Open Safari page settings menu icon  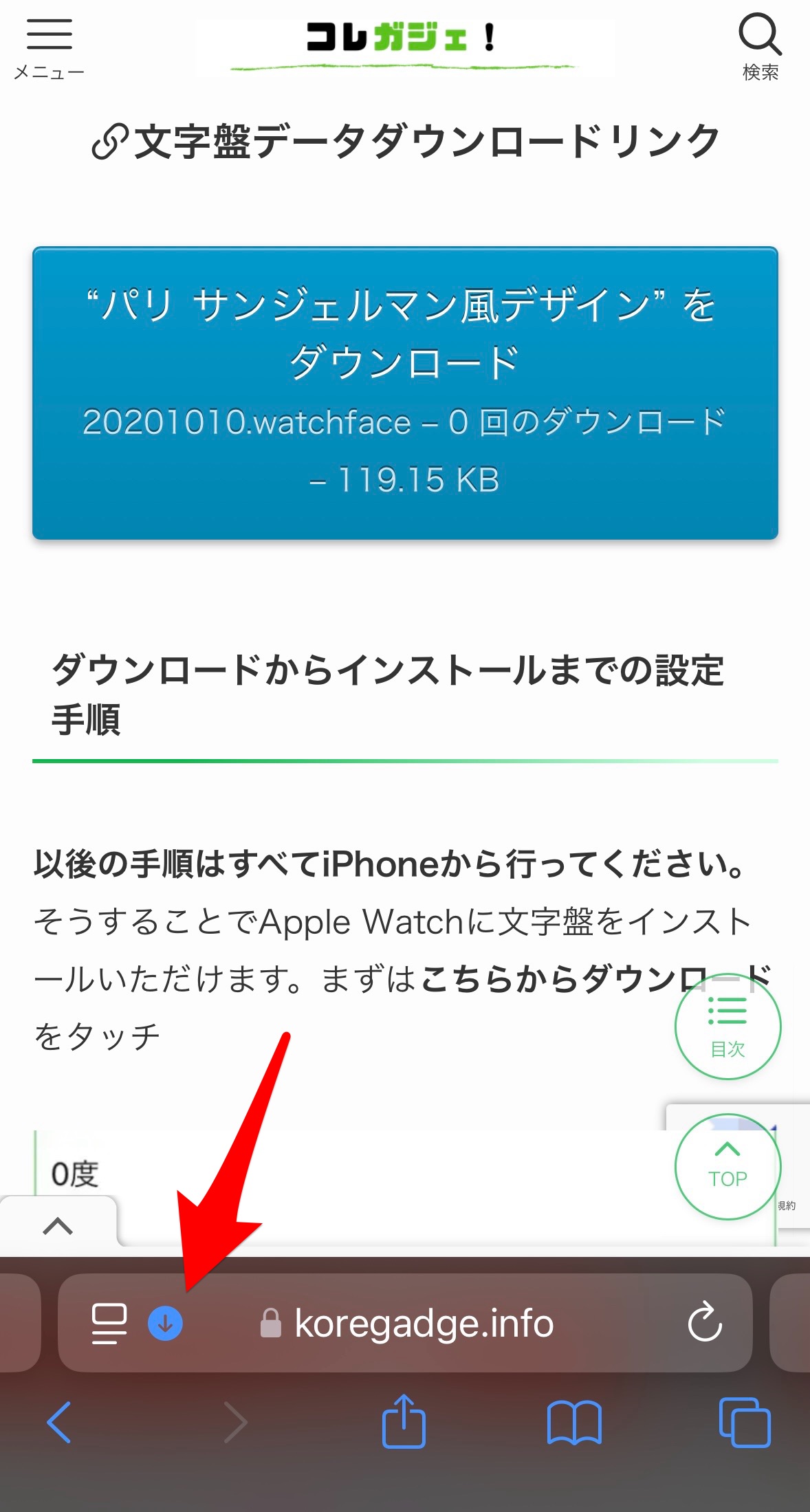click(x=109, y=1323)
